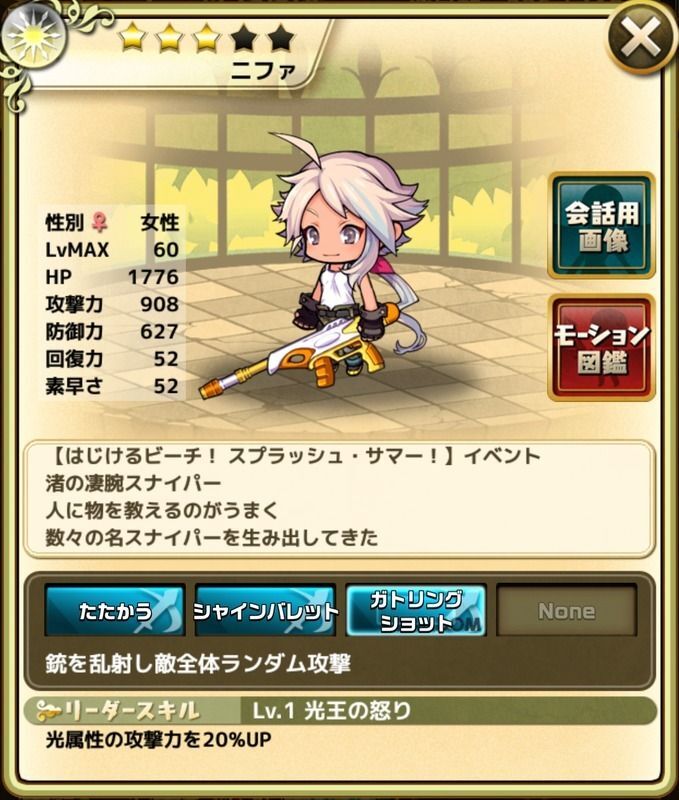Select the ガトリングショット skill
The width and height of the screenshot is (679, 800).
[x=416, y=611]
